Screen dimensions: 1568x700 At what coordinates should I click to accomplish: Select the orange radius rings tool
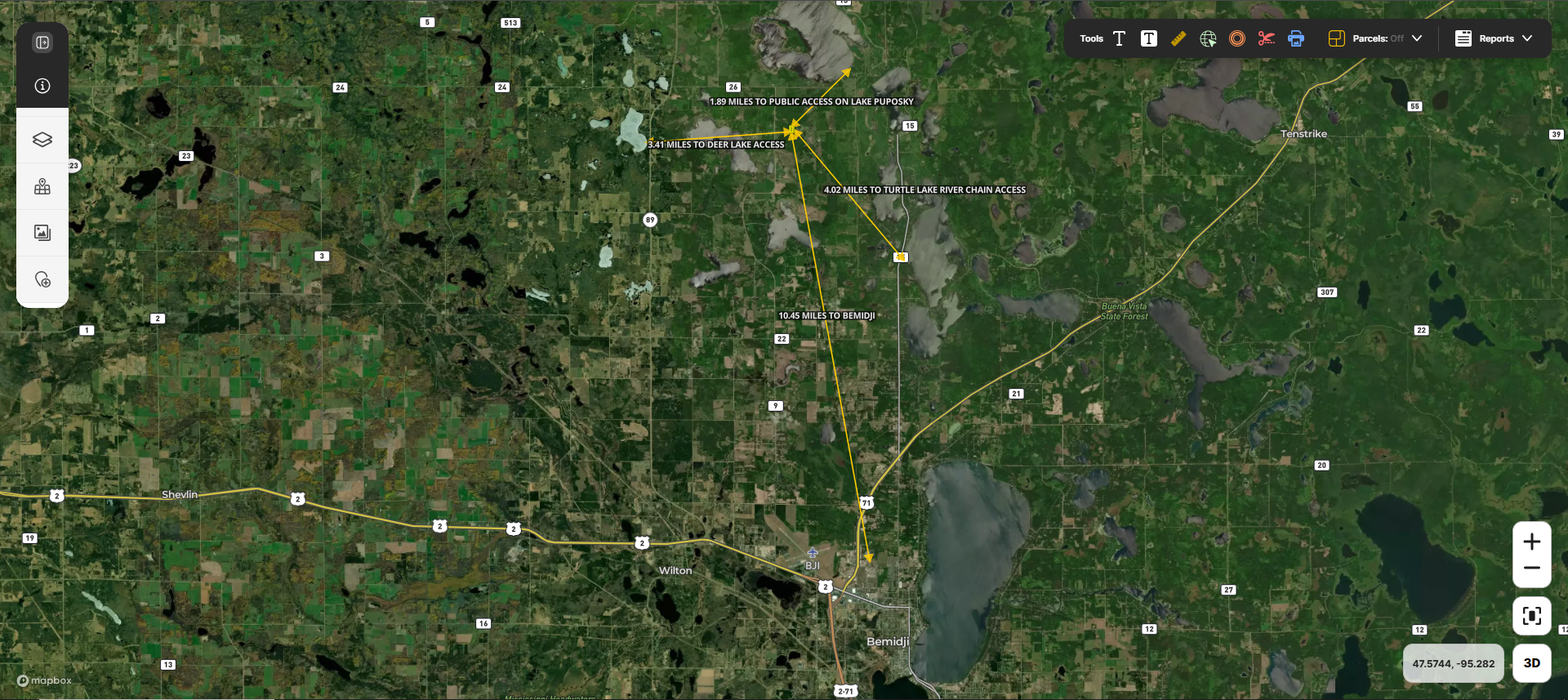click(1237, 38)
